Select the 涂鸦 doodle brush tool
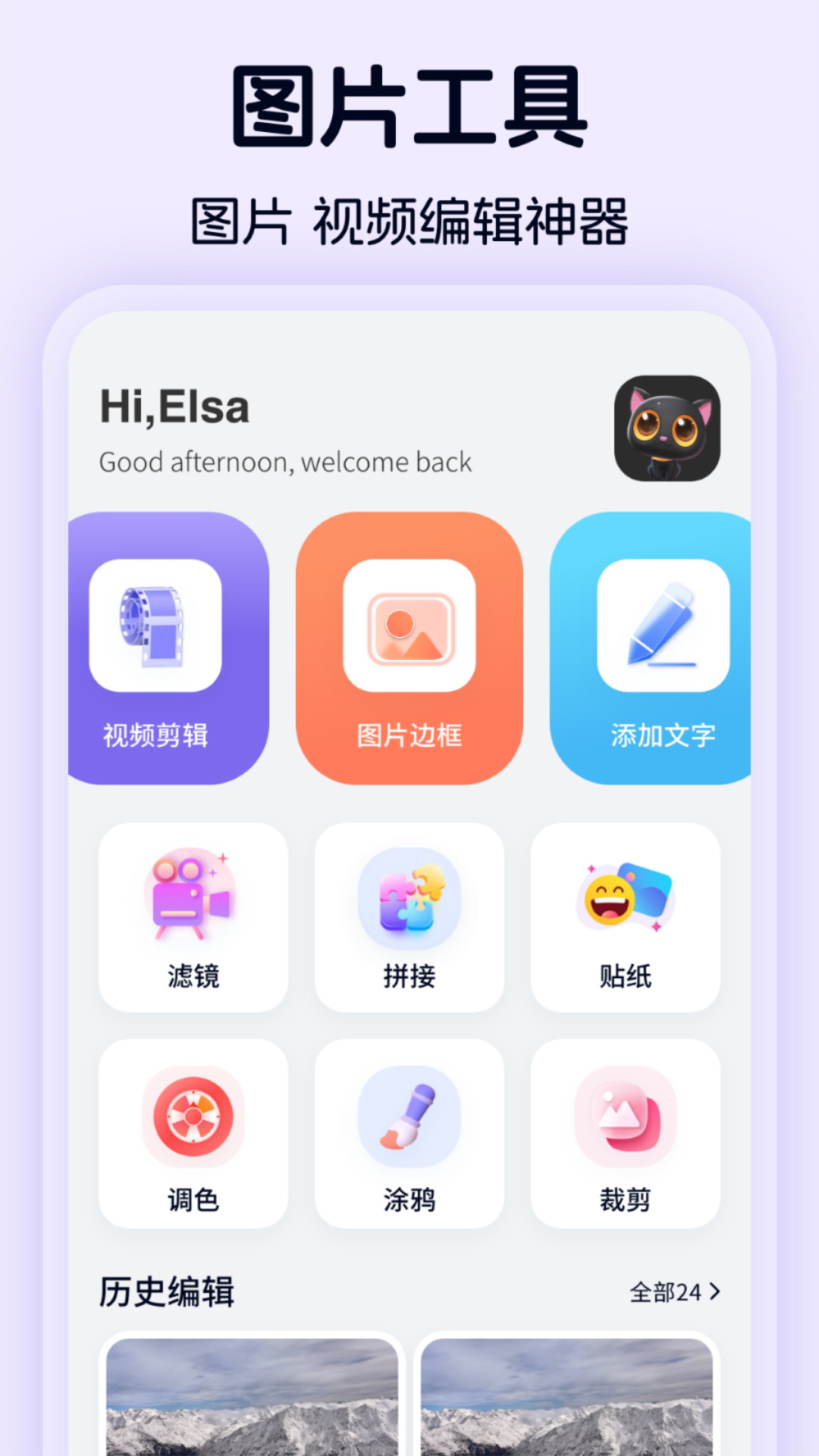 pos(409,1134)
